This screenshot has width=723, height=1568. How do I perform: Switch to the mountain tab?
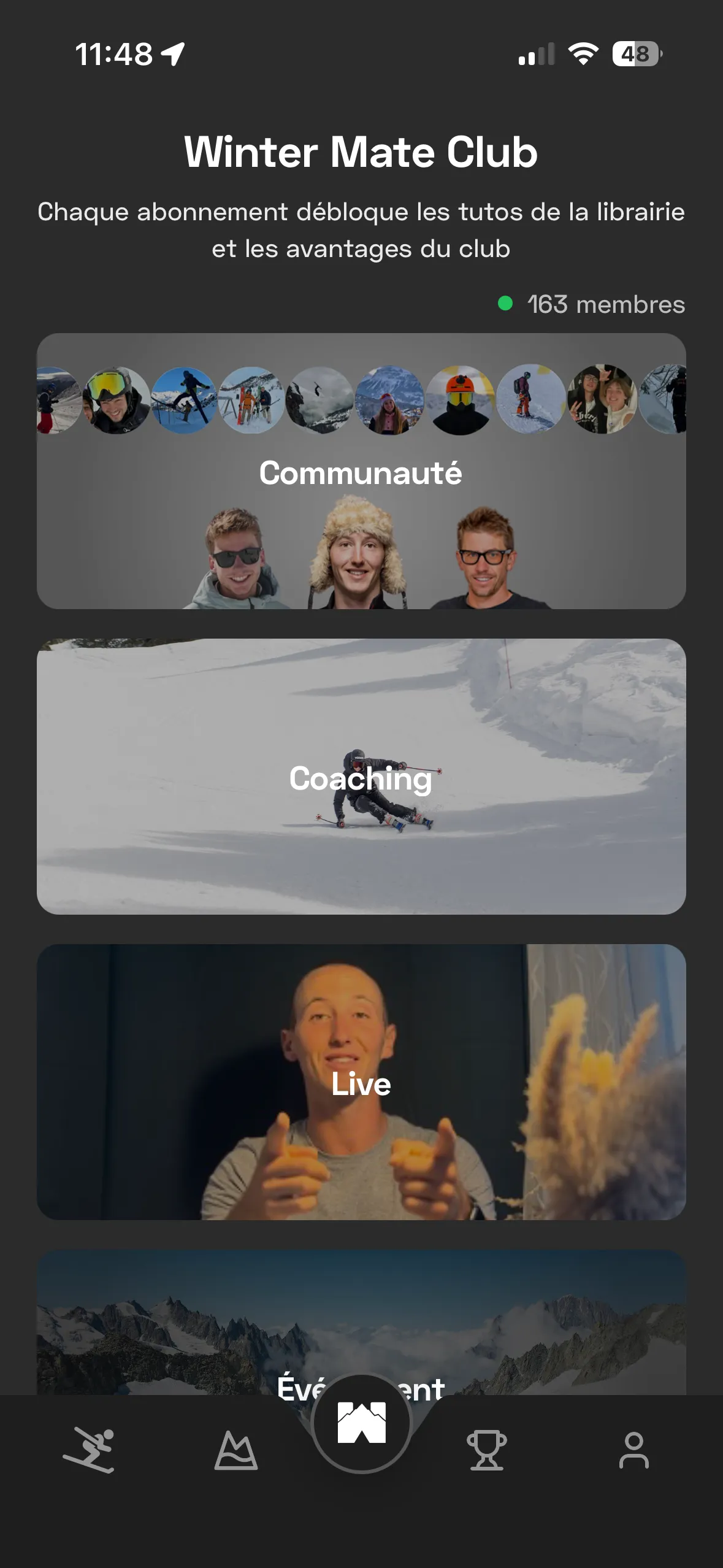236,1450
